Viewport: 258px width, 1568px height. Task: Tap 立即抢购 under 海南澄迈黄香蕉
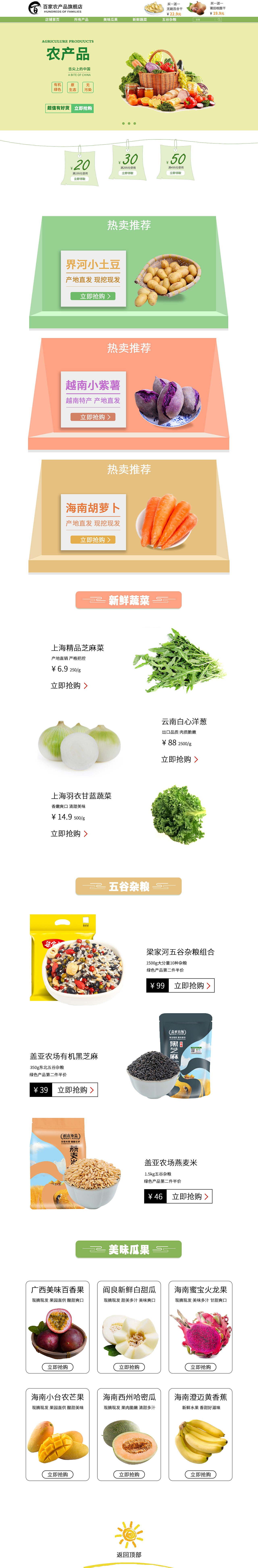(200, 1474)
